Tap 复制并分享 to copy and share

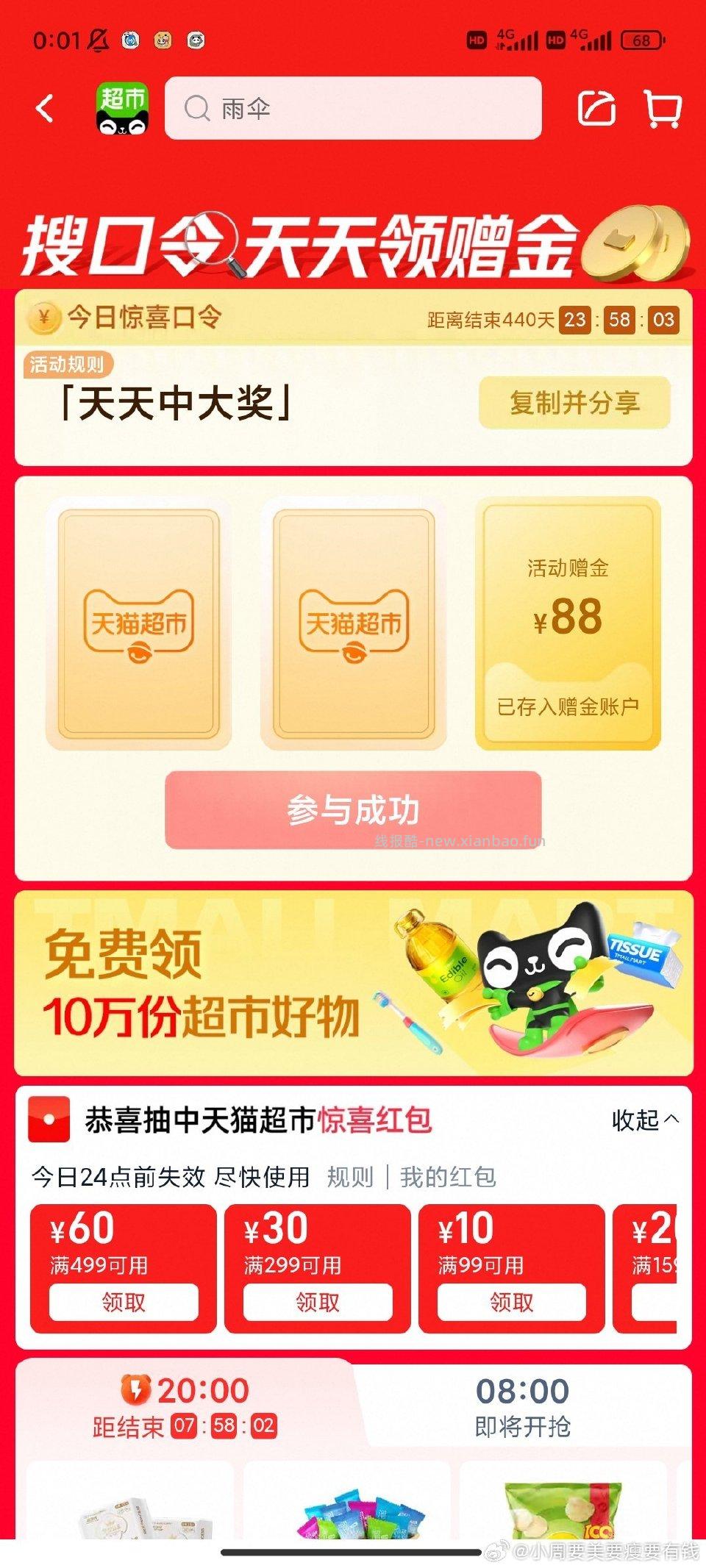[x=574, y=402]
